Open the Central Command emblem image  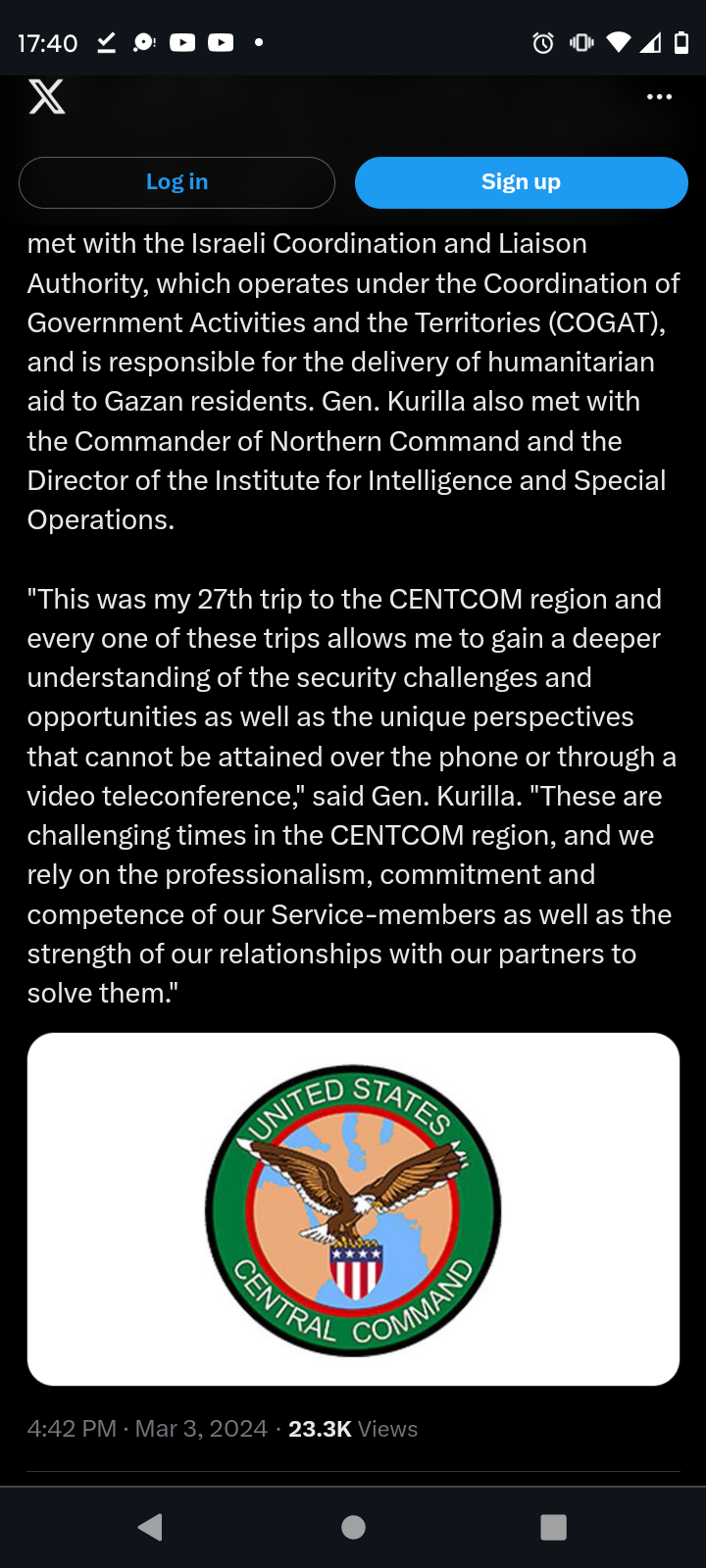353,1209
